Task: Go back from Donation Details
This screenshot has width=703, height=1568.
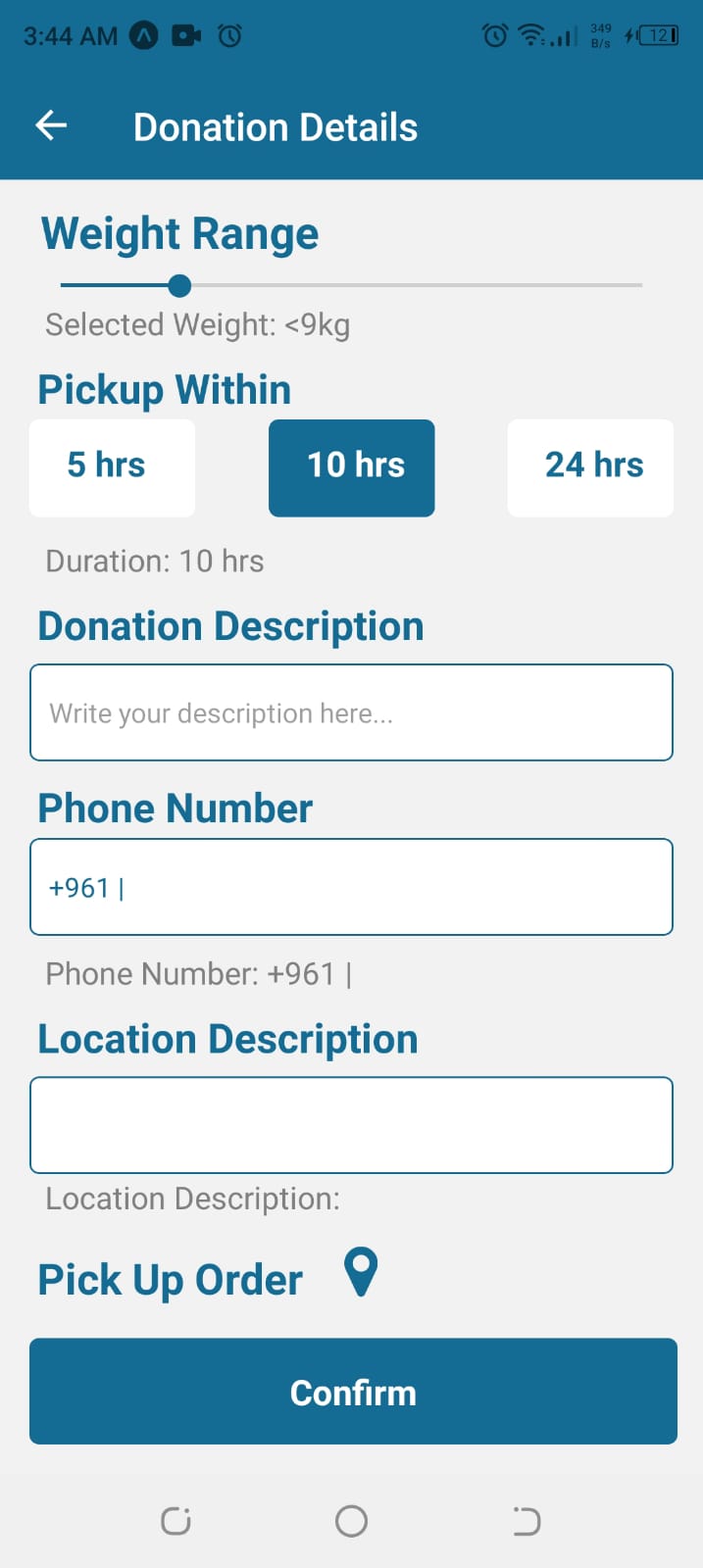Action: point(51,125)
